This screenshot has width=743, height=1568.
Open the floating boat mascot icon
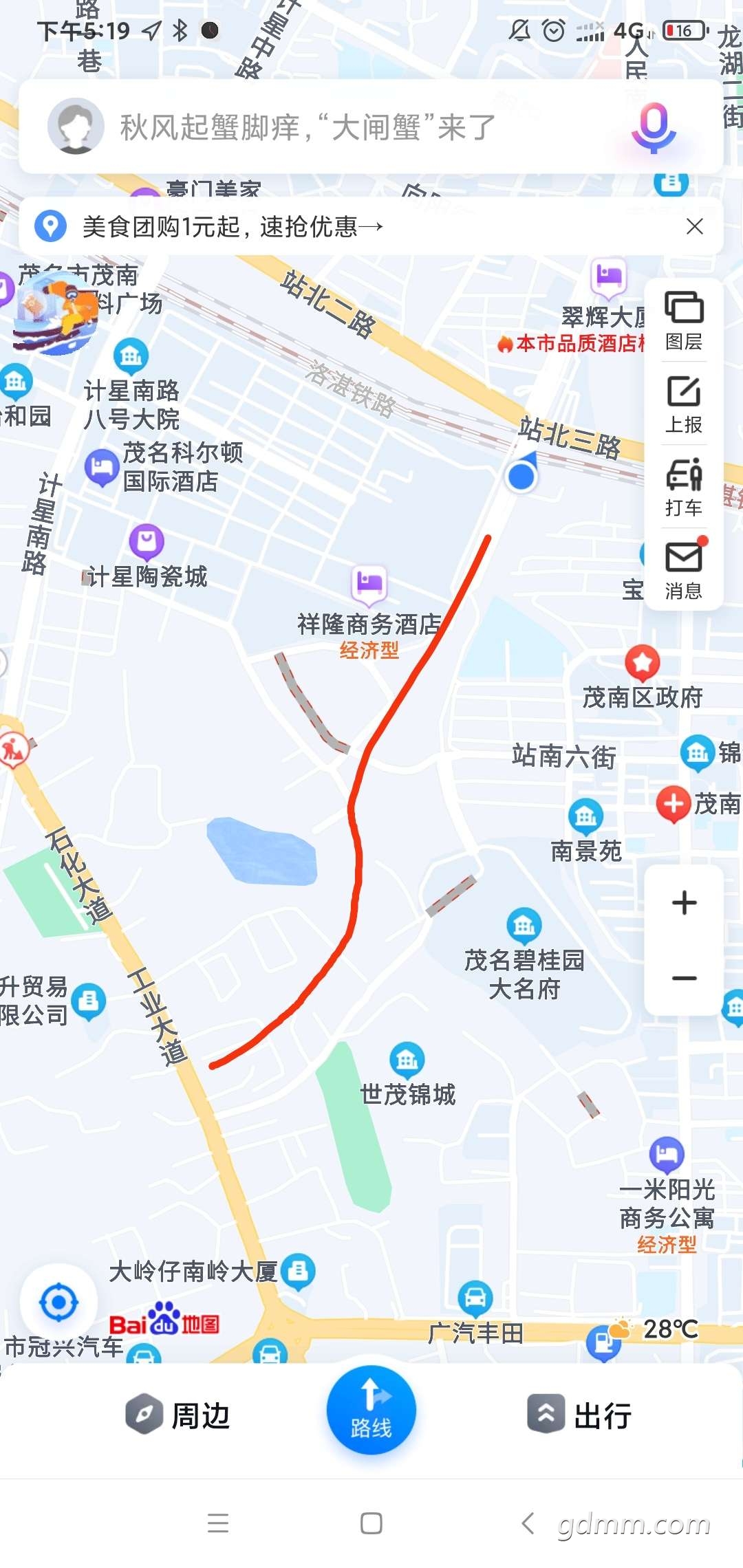[x=56, y=313]
